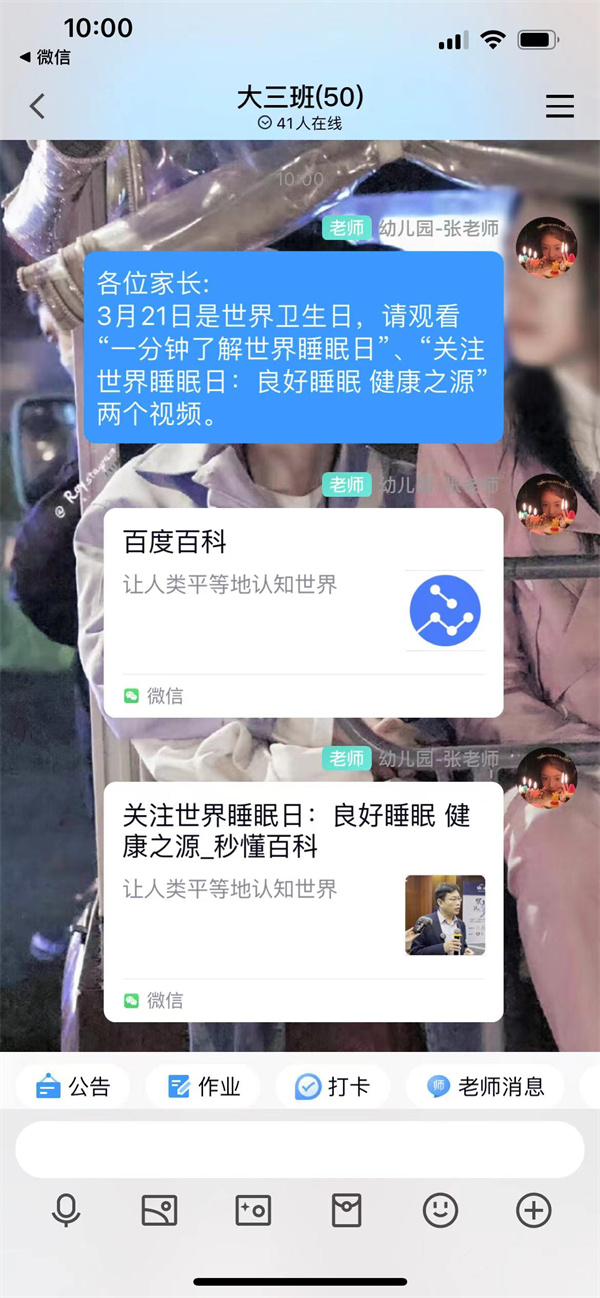Open the camera capture icon

253,1211
